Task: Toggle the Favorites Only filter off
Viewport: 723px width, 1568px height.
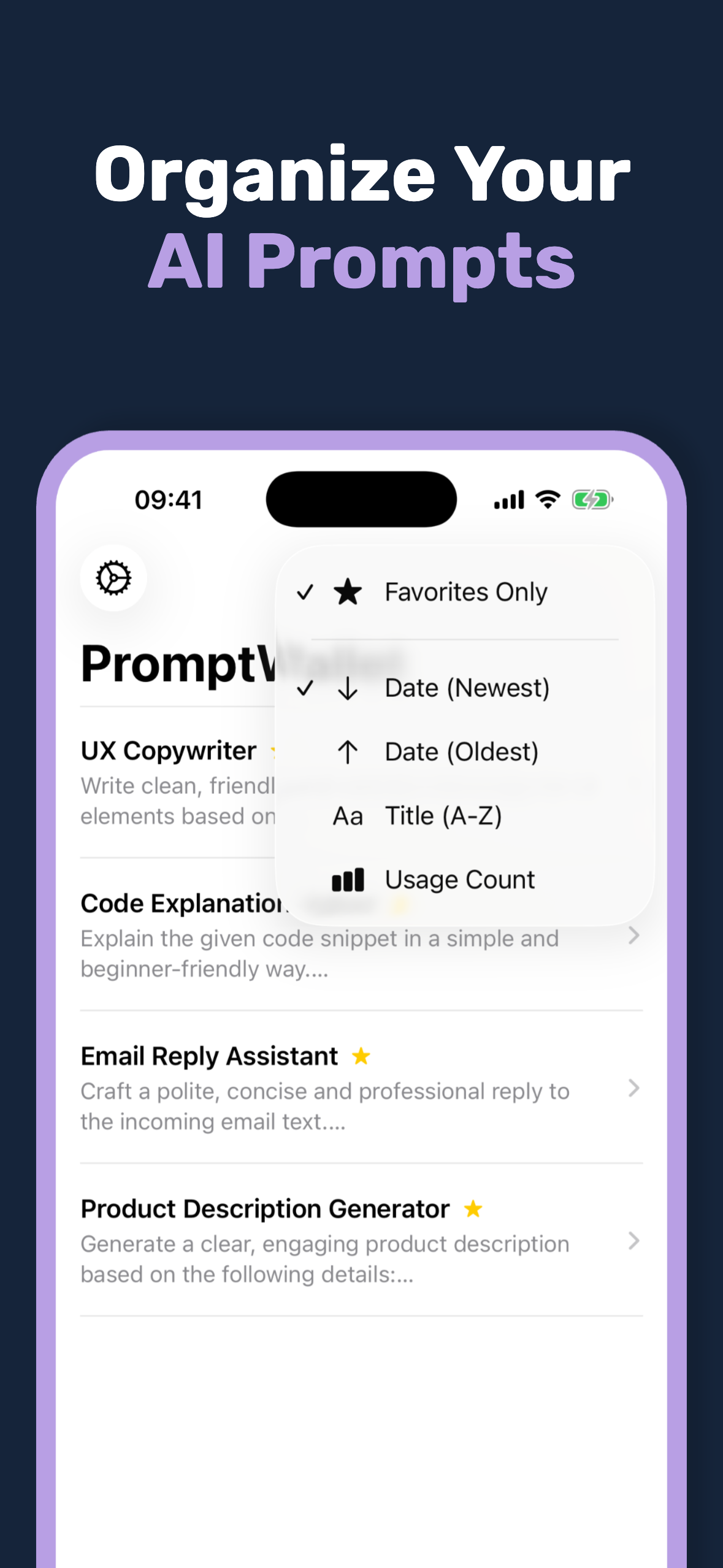Action: 465,591
